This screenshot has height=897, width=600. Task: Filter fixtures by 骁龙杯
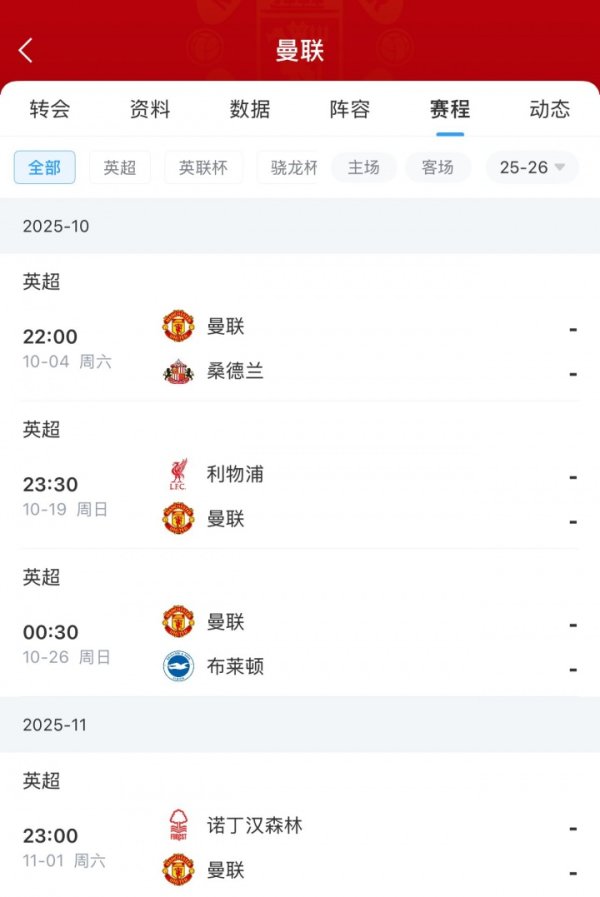point(290,167)
